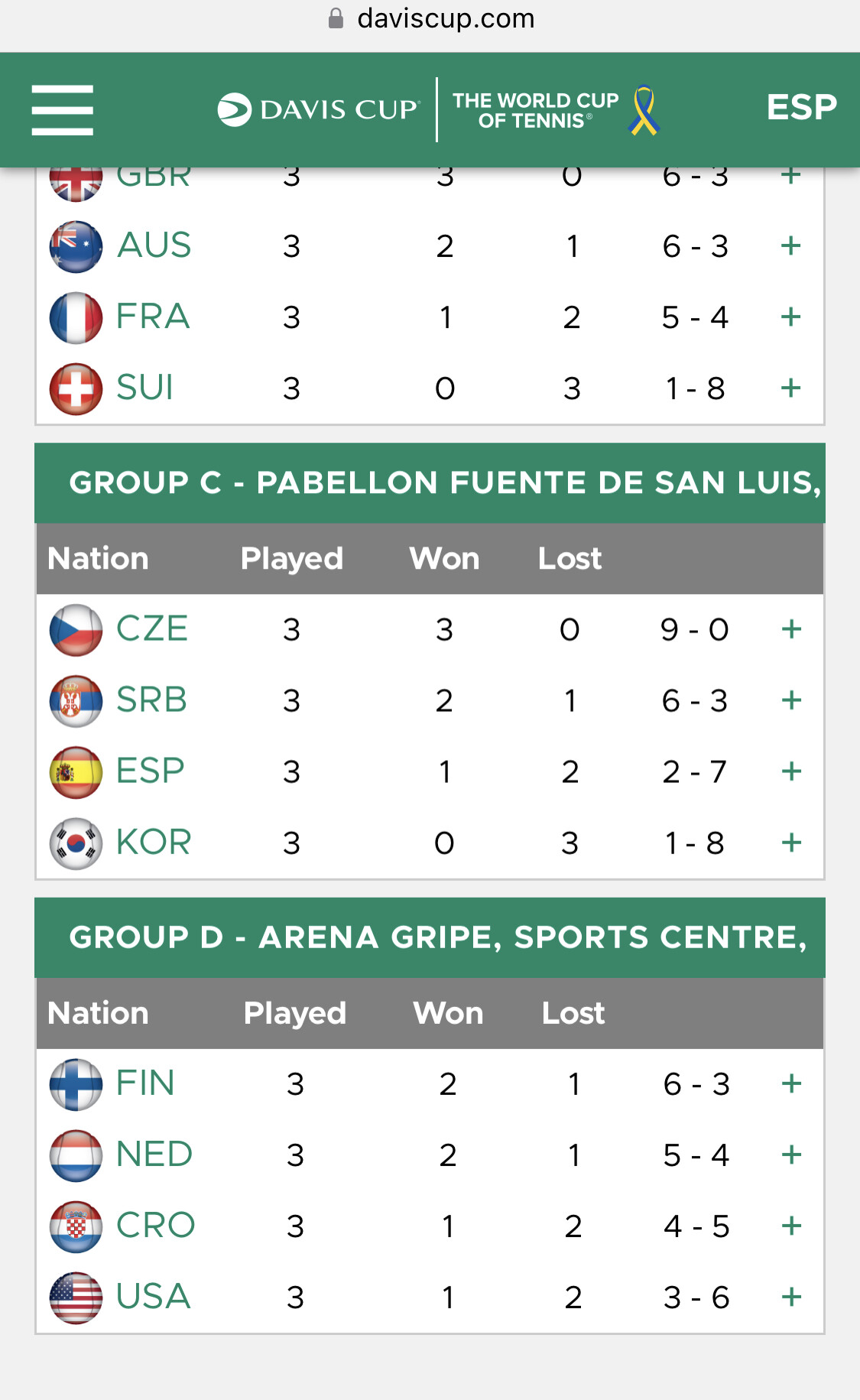Expand the ESP row plus icon
The image size is (860, 1400).
(791, 771)
